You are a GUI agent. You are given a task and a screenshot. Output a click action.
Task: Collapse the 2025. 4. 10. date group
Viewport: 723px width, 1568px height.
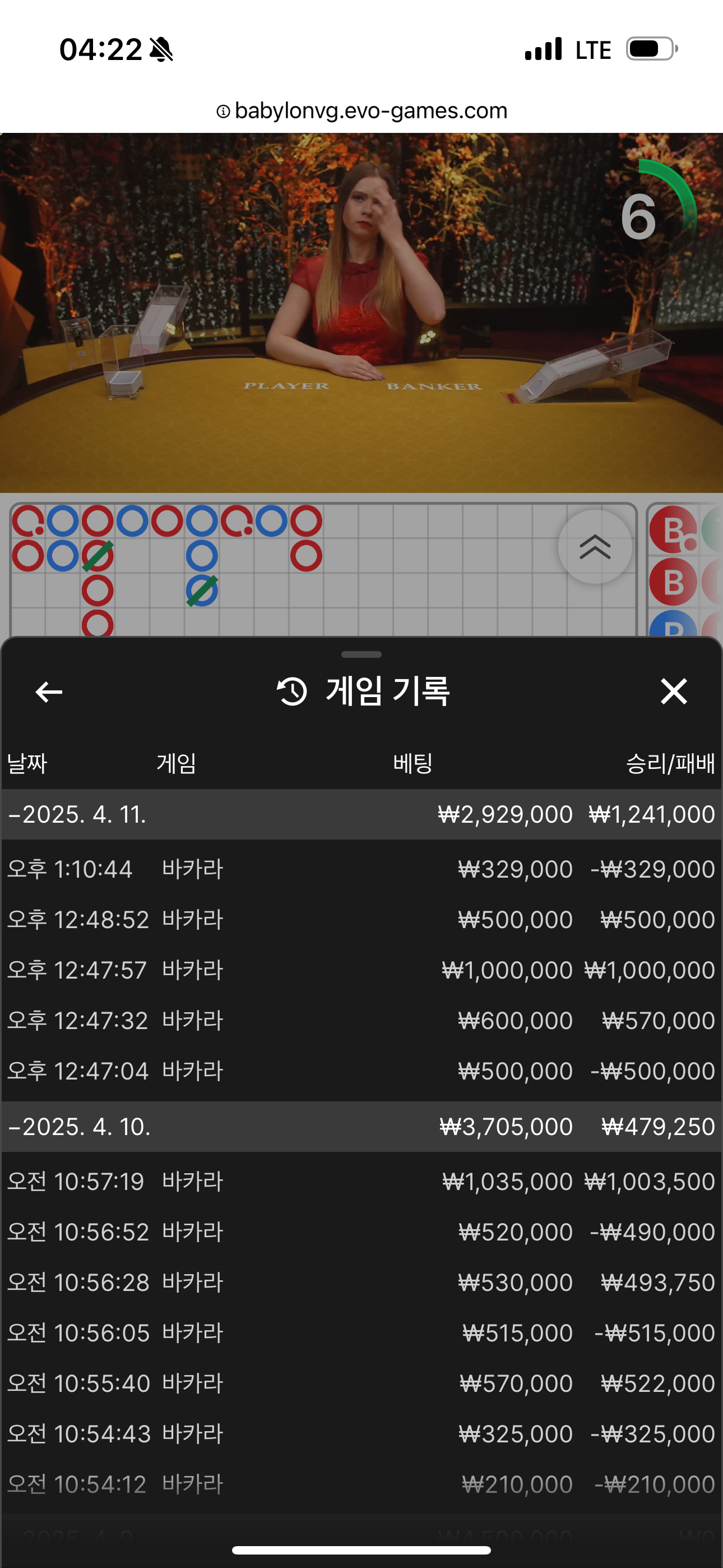point(79,1127)
